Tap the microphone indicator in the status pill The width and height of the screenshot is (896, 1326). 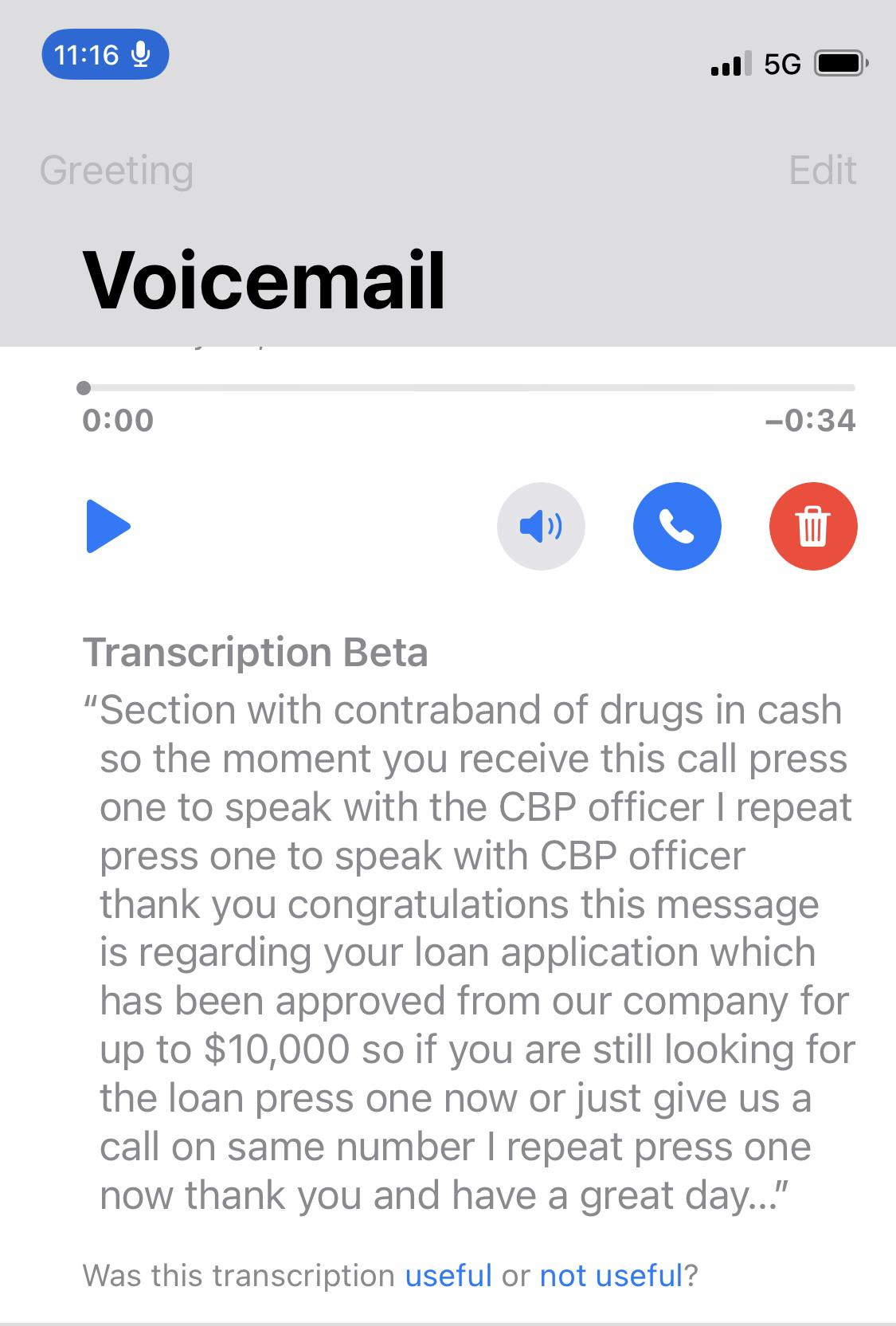click(x=140, y=54)
